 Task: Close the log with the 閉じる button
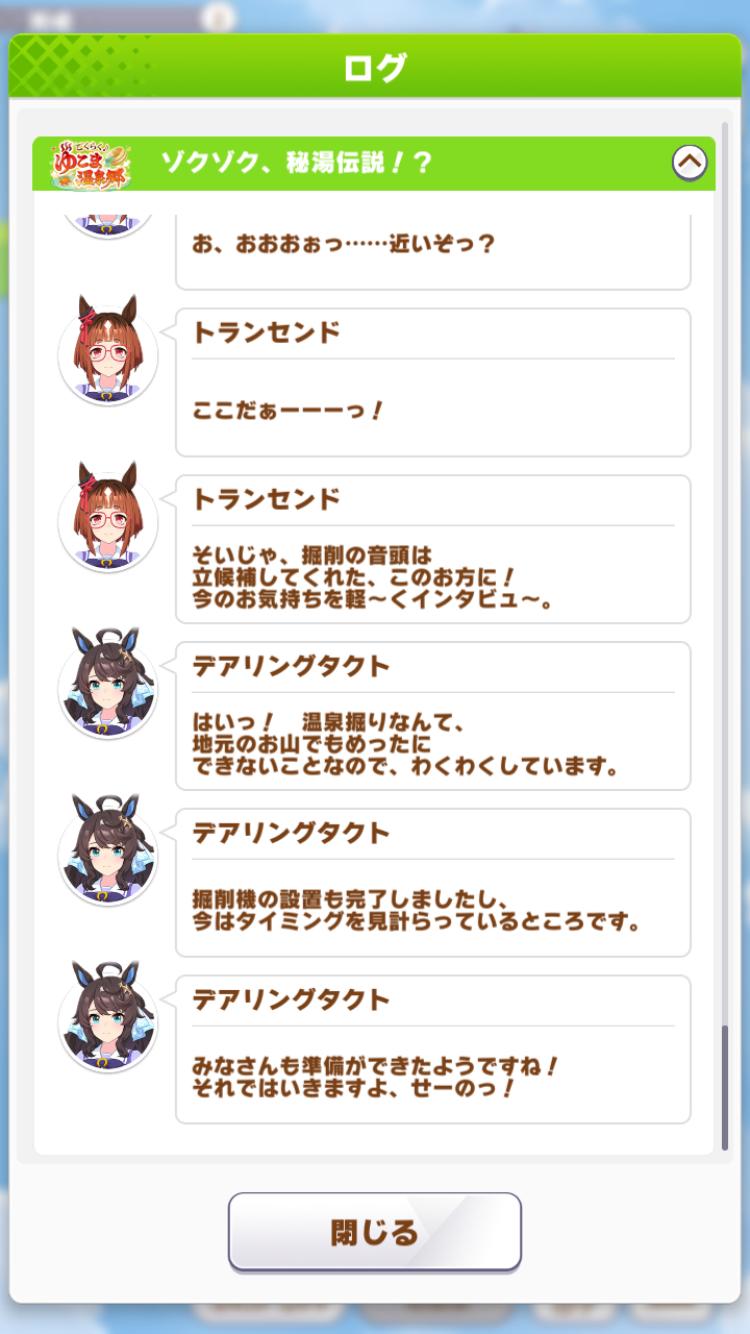(x=374, y=1231)
